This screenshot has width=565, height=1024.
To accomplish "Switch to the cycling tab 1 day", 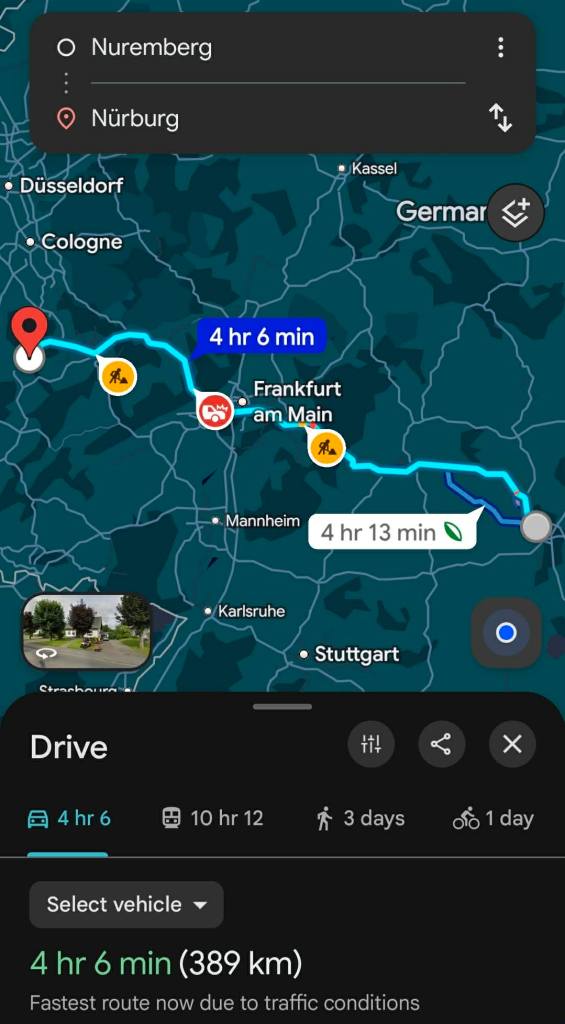I will click(x=493, y=818).
